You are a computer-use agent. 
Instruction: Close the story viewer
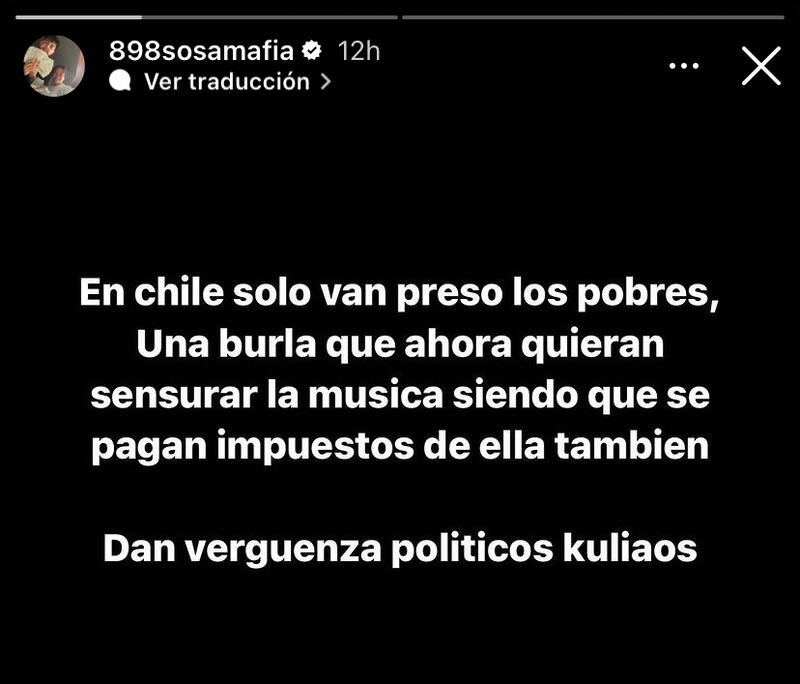[x=761, y=67]
